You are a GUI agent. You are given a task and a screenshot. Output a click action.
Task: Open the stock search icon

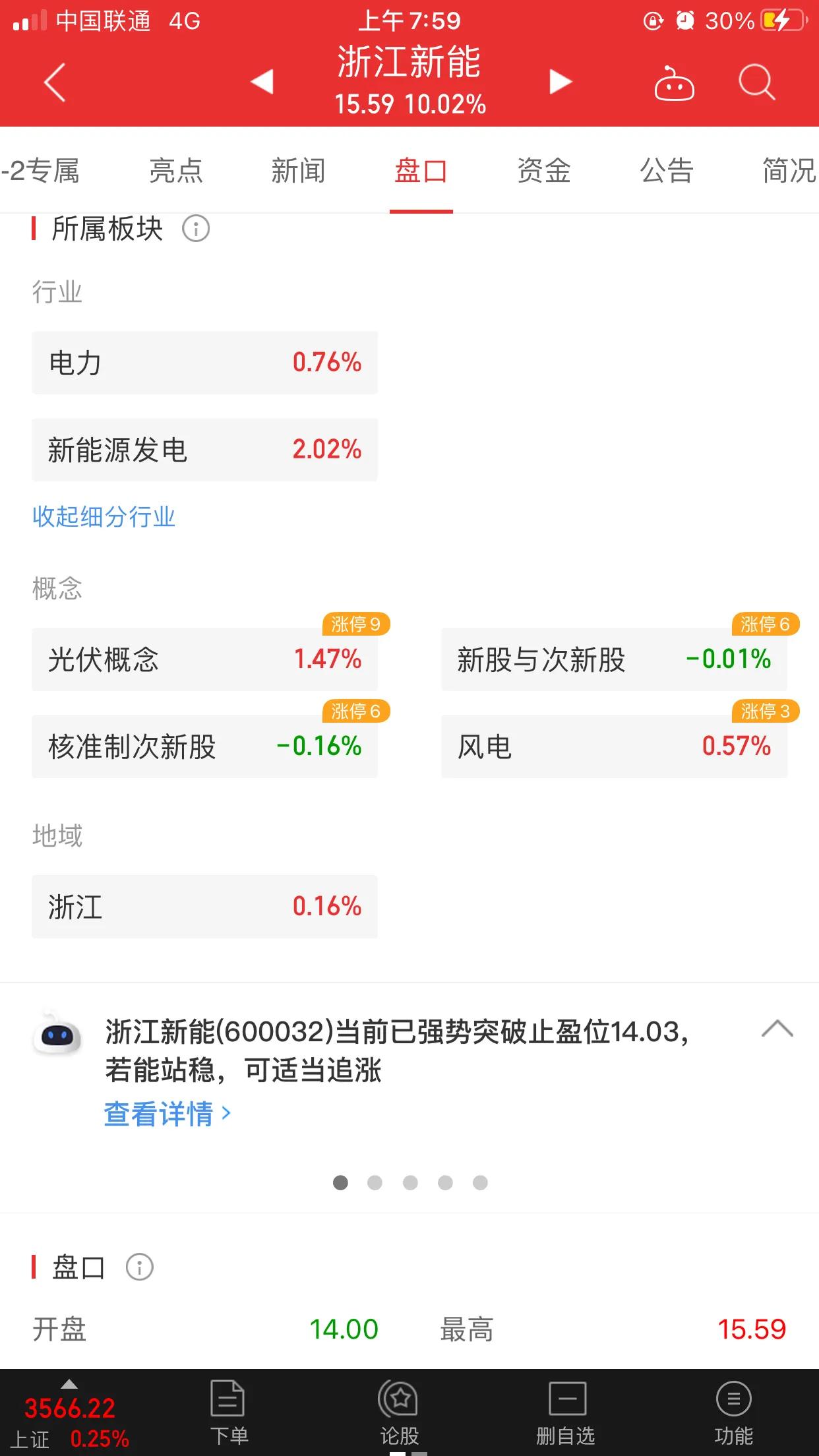pos(757,82)
